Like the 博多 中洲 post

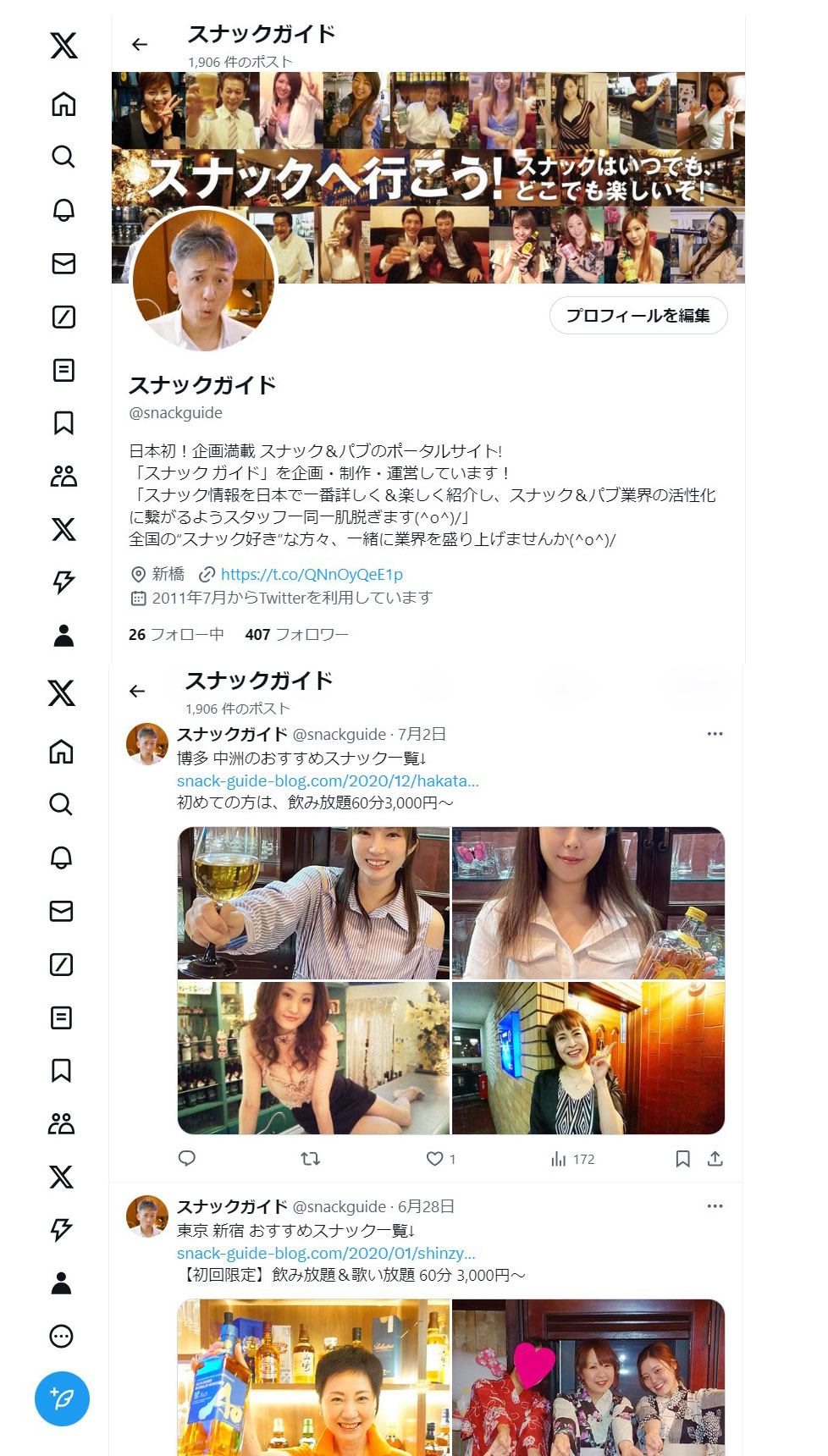(435, 1159)
